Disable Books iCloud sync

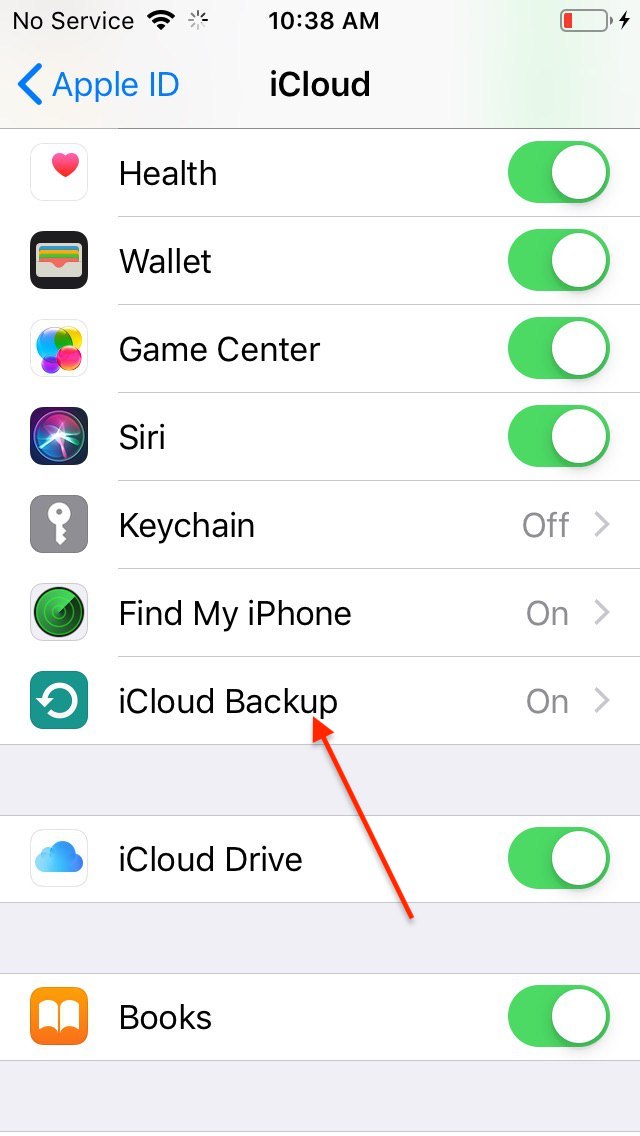click(x=558, y=1017)
